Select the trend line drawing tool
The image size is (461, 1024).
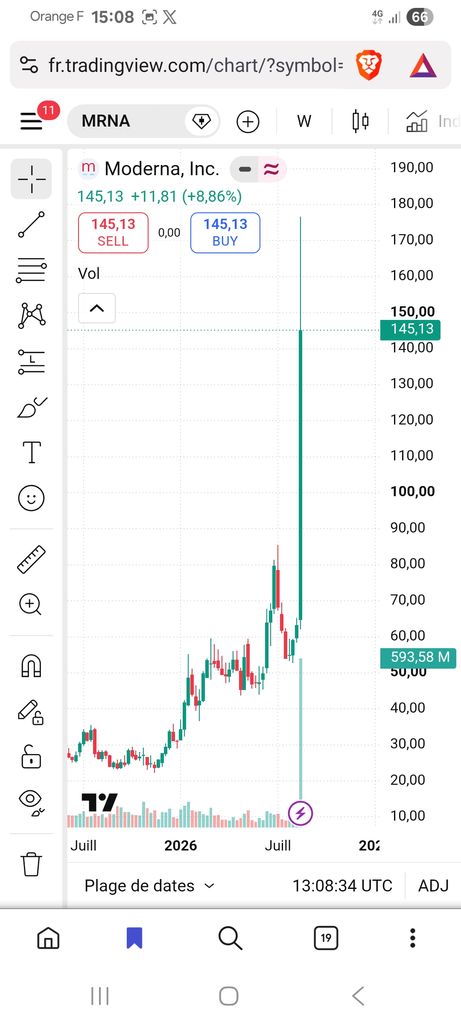click(31, 224)
